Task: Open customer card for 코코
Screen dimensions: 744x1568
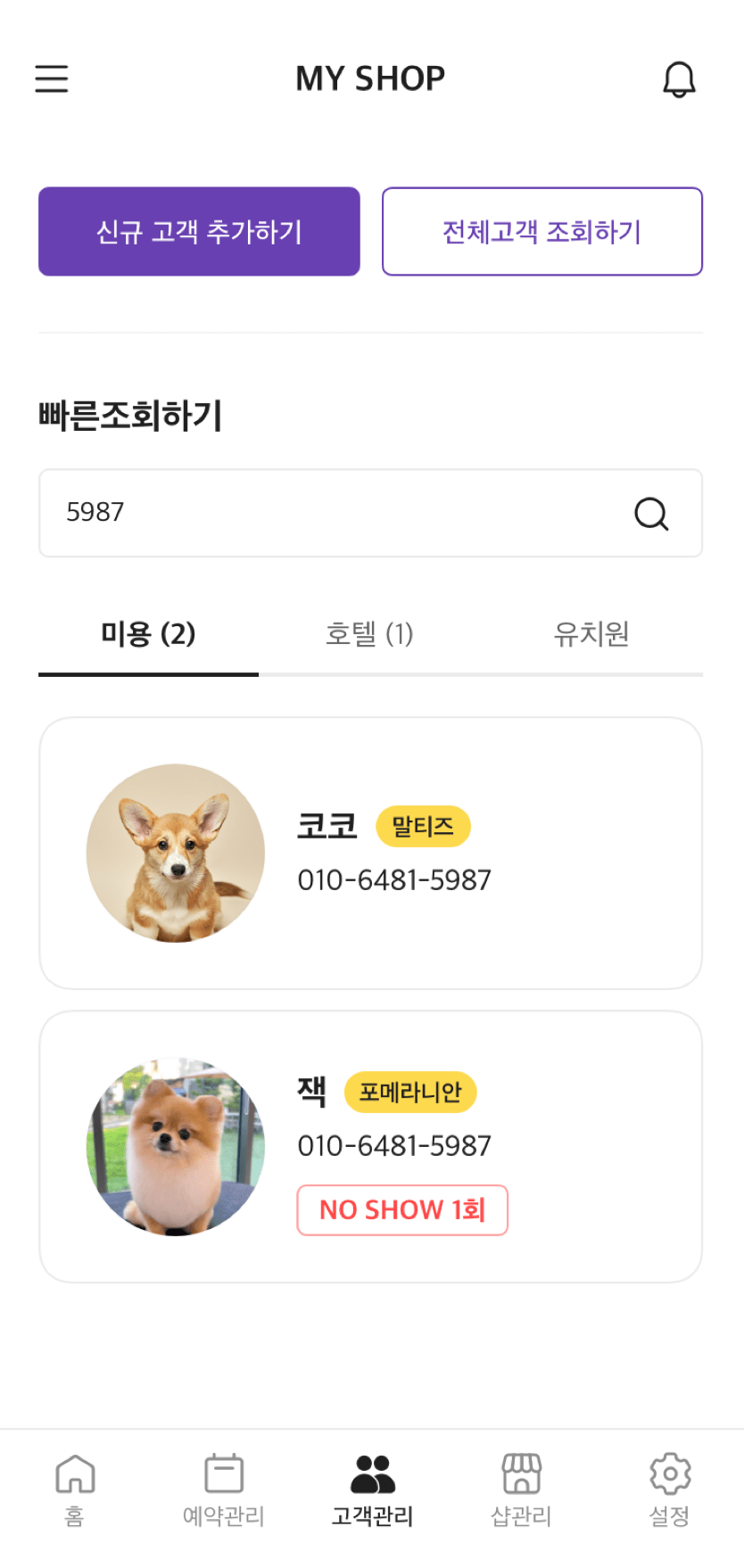Action: (x=371, y=854)
